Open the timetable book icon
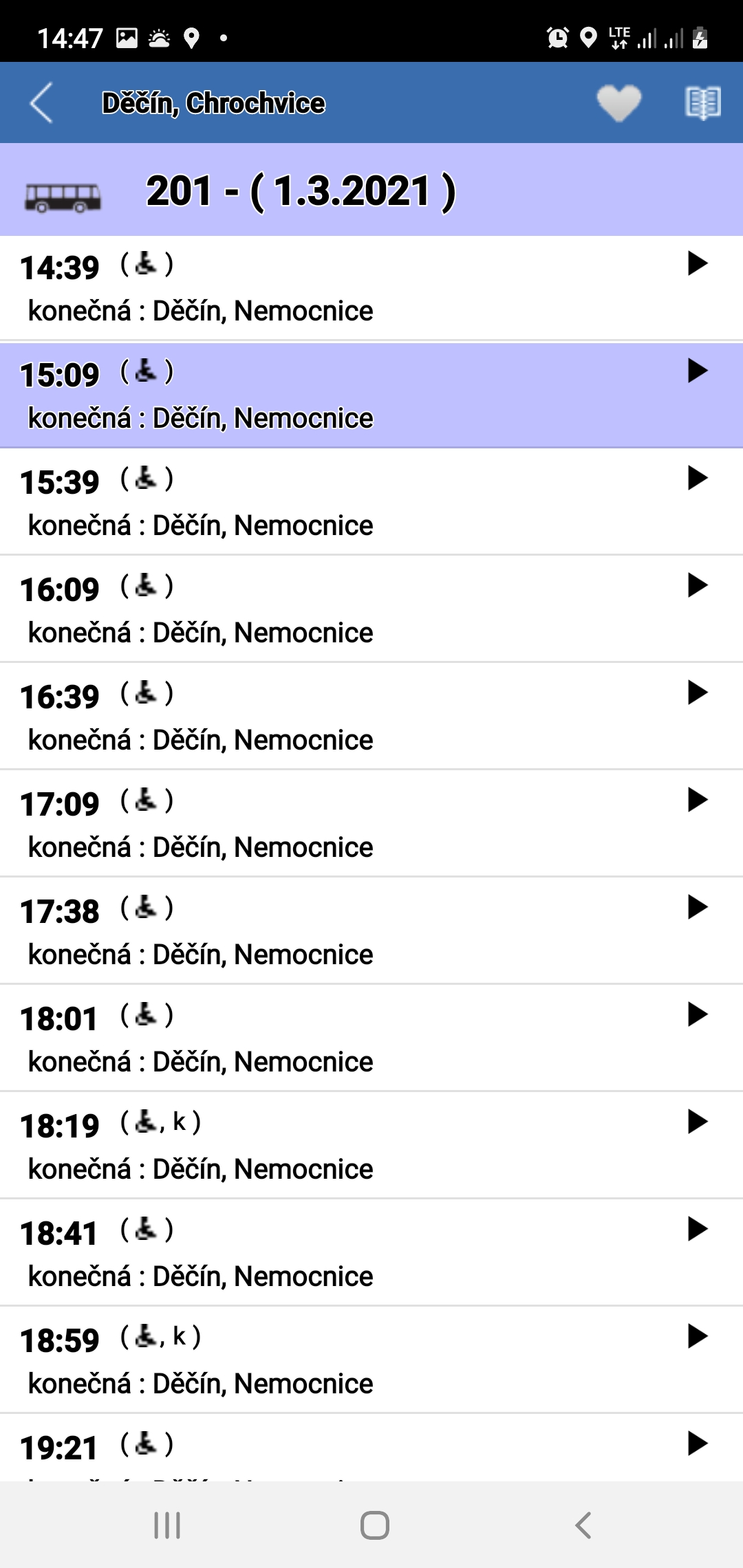This screenshot has height=1568, width=743. tap(702, 103)
